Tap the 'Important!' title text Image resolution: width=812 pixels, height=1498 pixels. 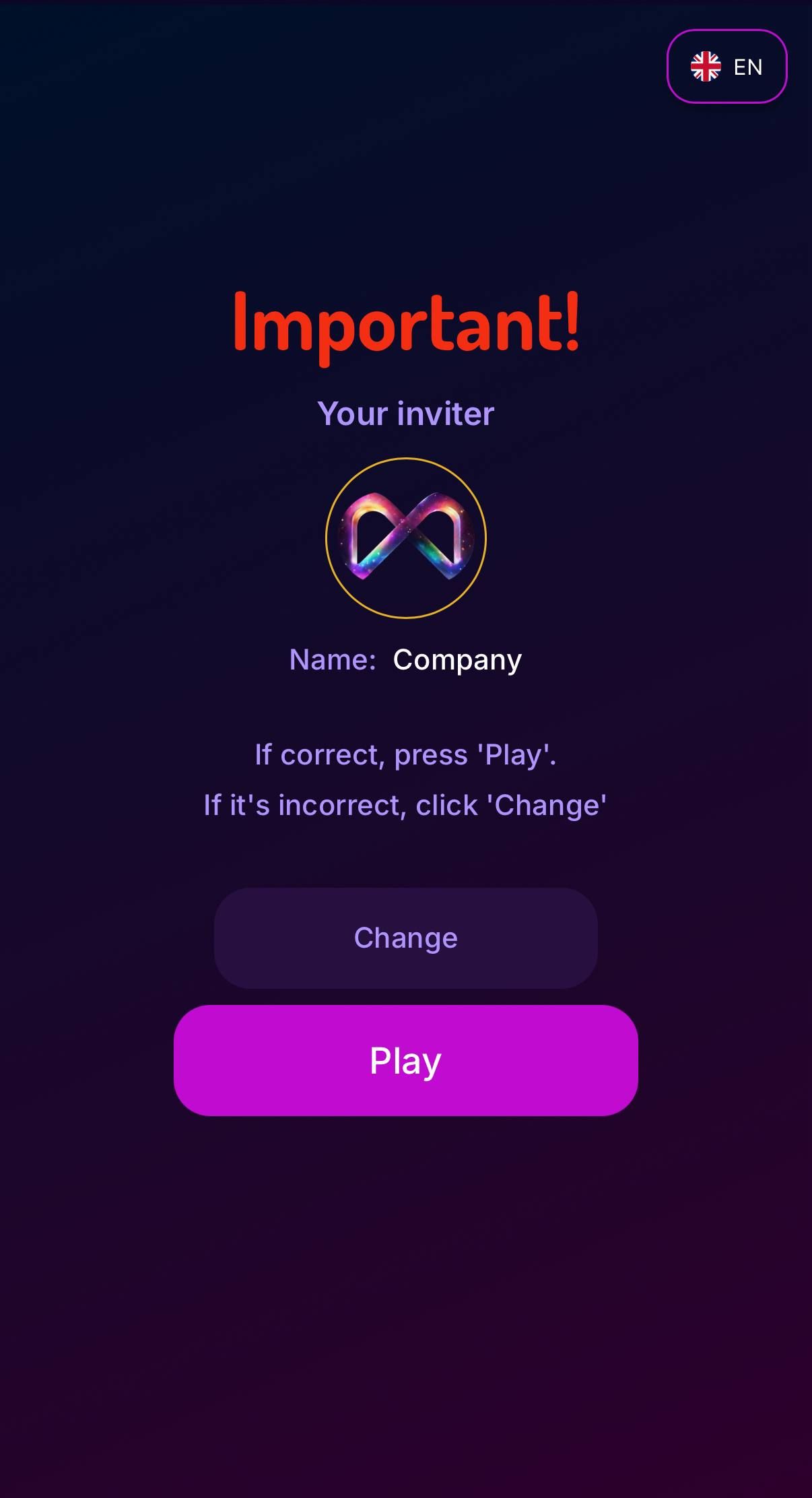[x=405, y=324]
